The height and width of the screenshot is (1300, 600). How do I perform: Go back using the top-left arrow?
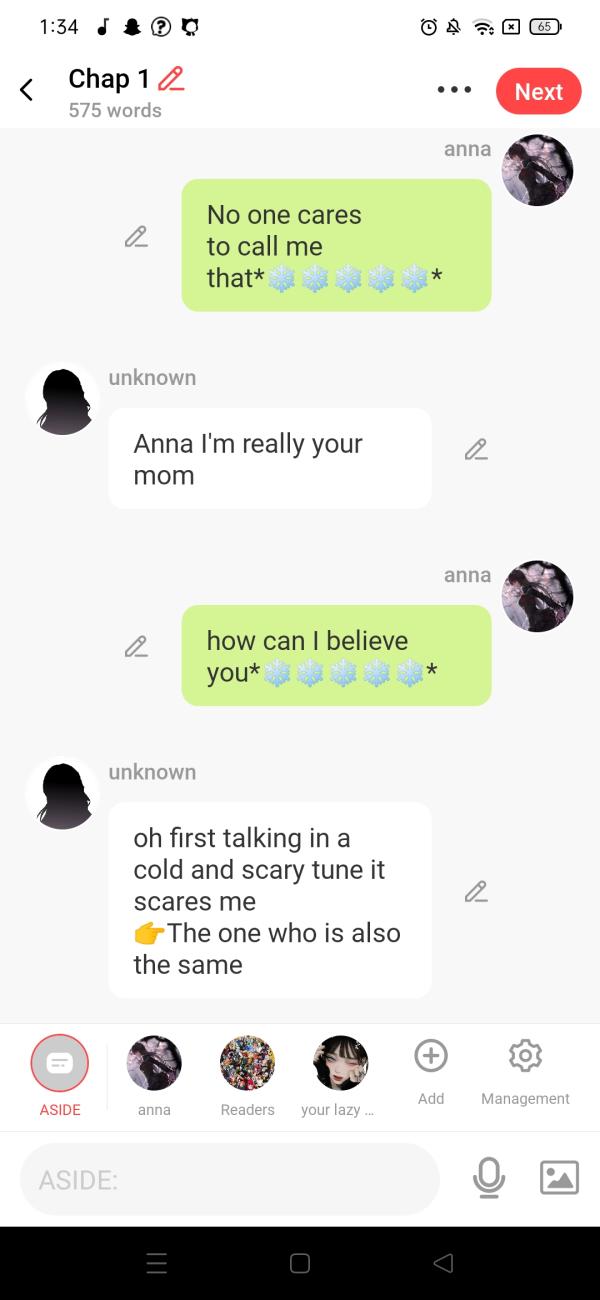[x=27, y=90]
